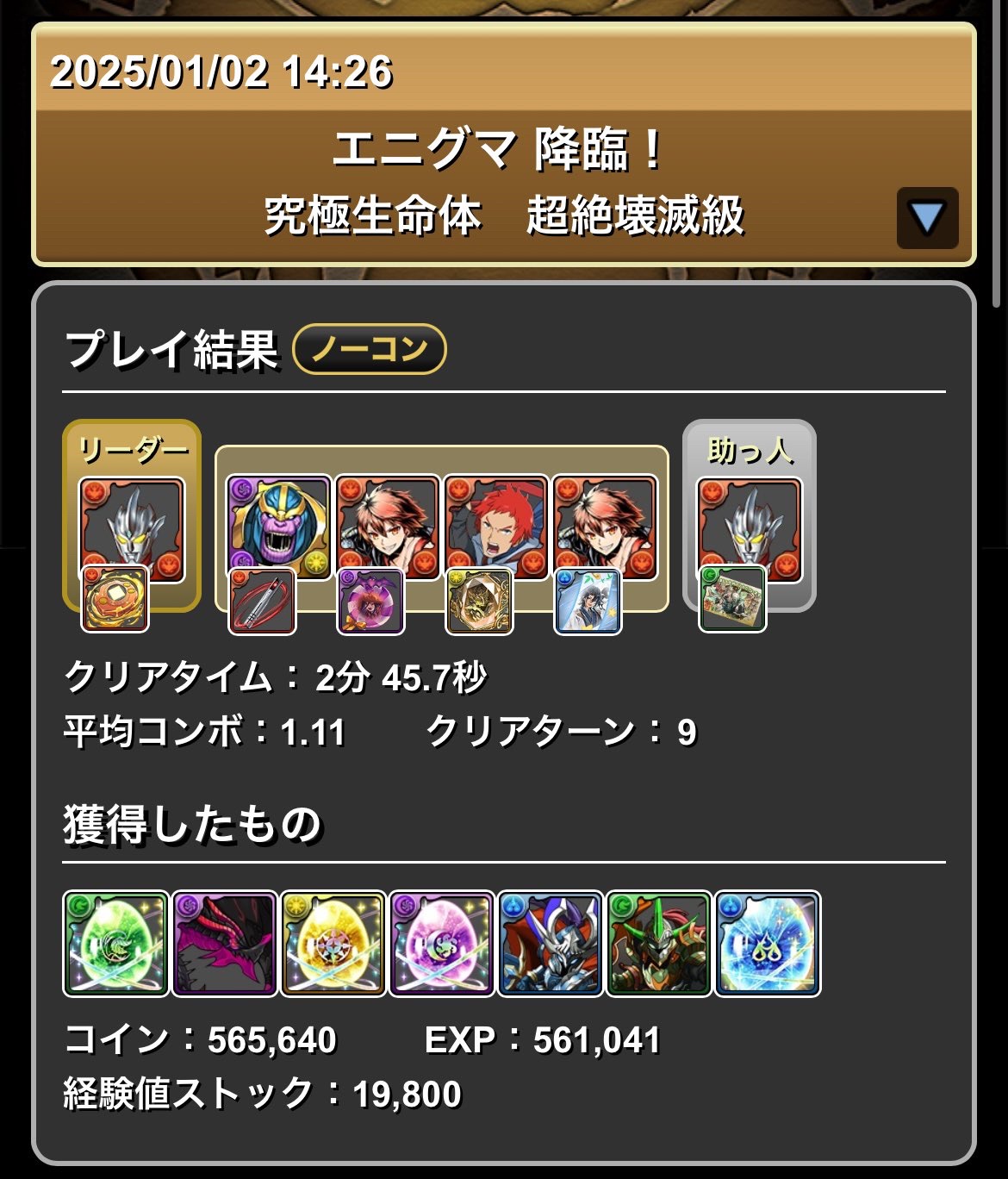View the blue glowing egg drop
The image size is (1008, 1179).
coord(768,944)
